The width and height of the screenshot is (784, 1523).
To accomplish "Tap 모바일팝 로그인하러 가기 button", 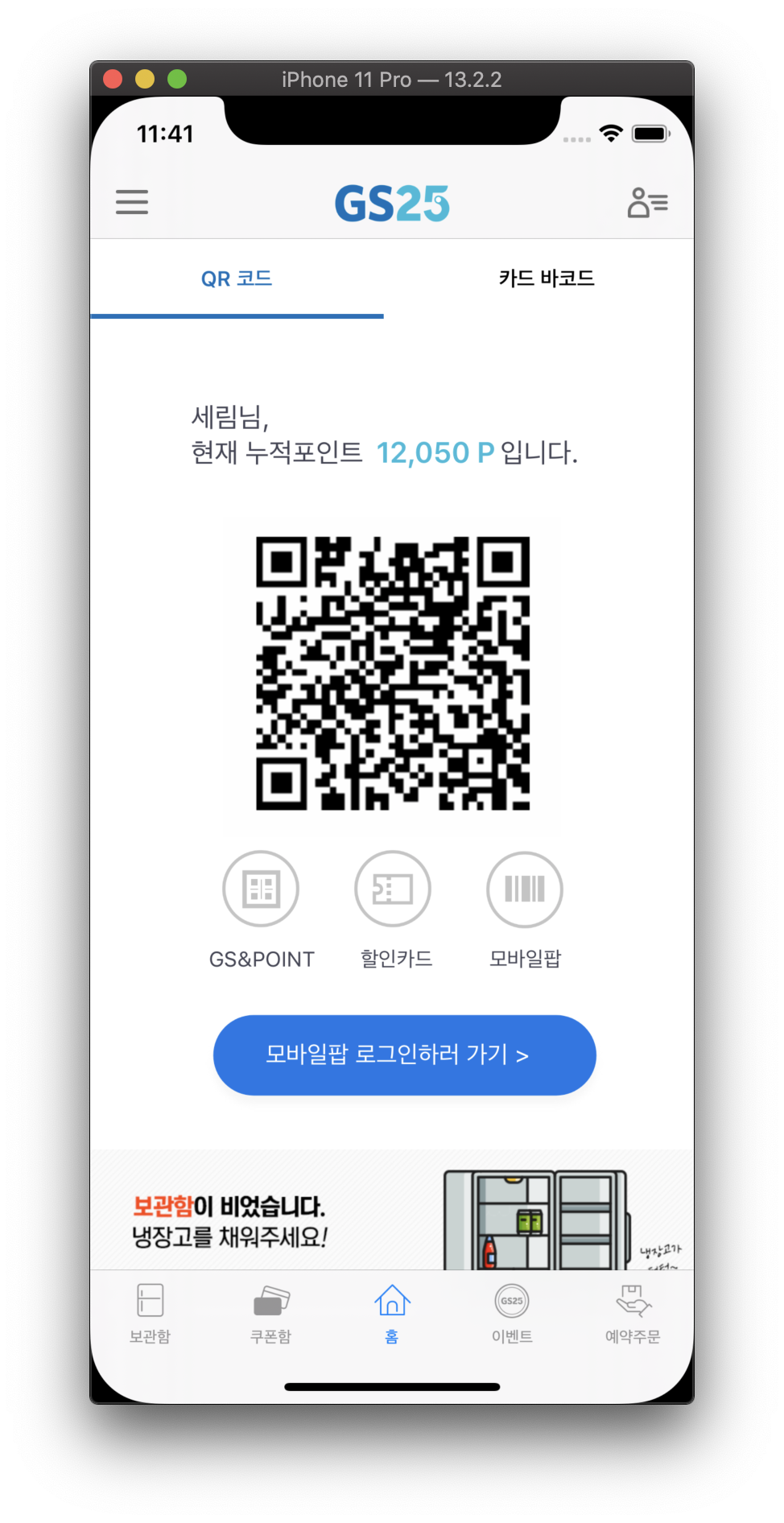I will (404, 1055).
